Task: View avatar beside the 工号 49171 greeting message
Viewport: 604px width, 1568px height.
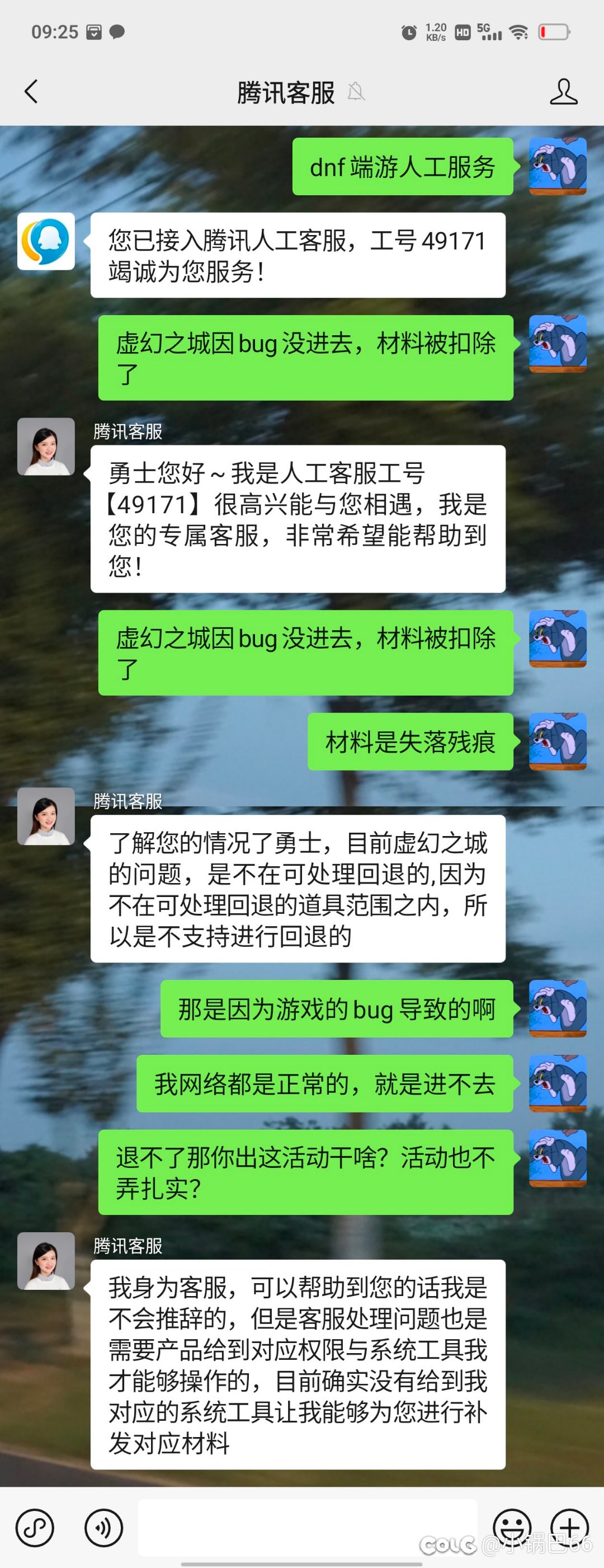Action: pos(46,446)
